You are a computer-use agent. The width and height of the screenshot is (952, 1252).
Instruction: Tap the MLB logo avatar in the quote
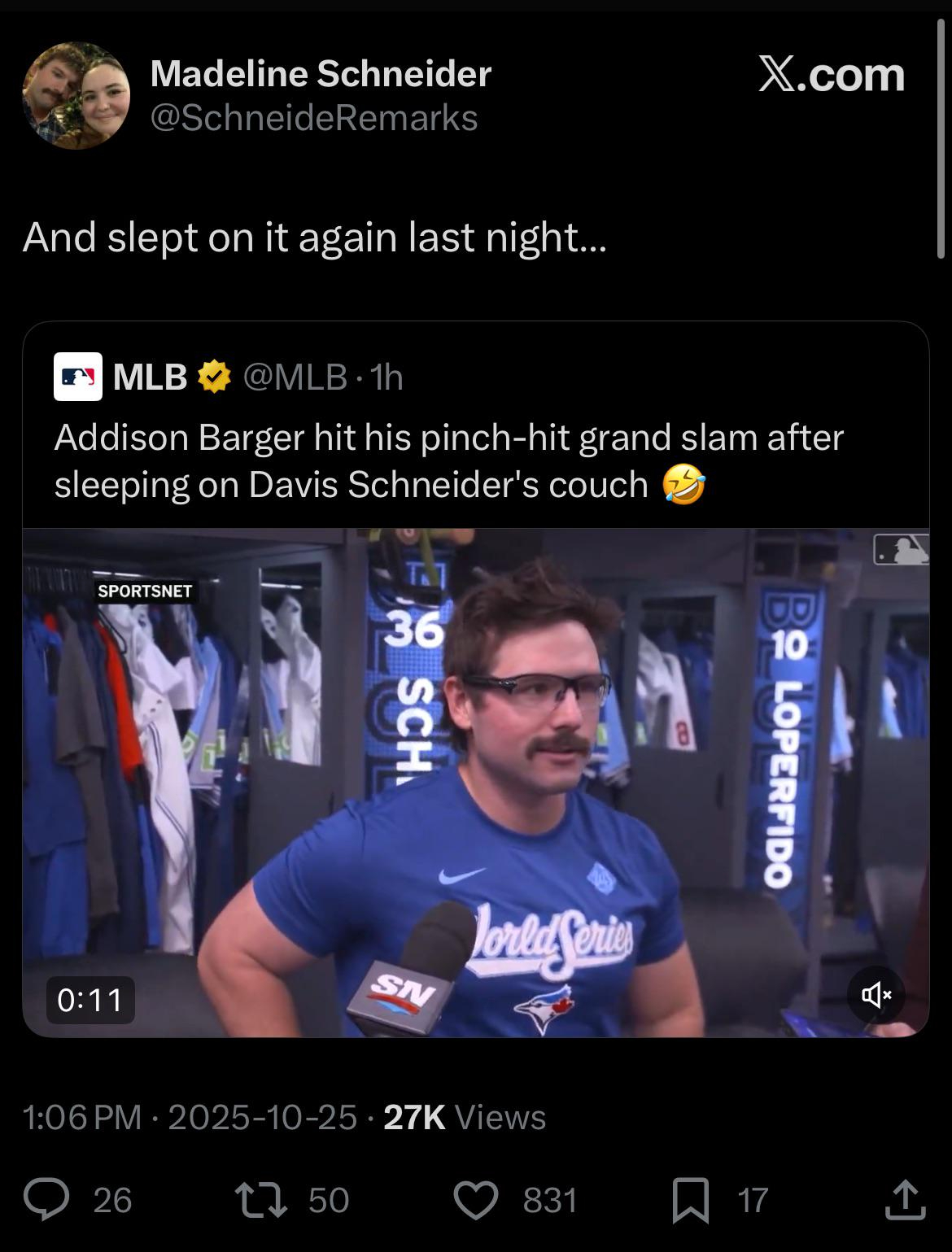click(78, 377)
